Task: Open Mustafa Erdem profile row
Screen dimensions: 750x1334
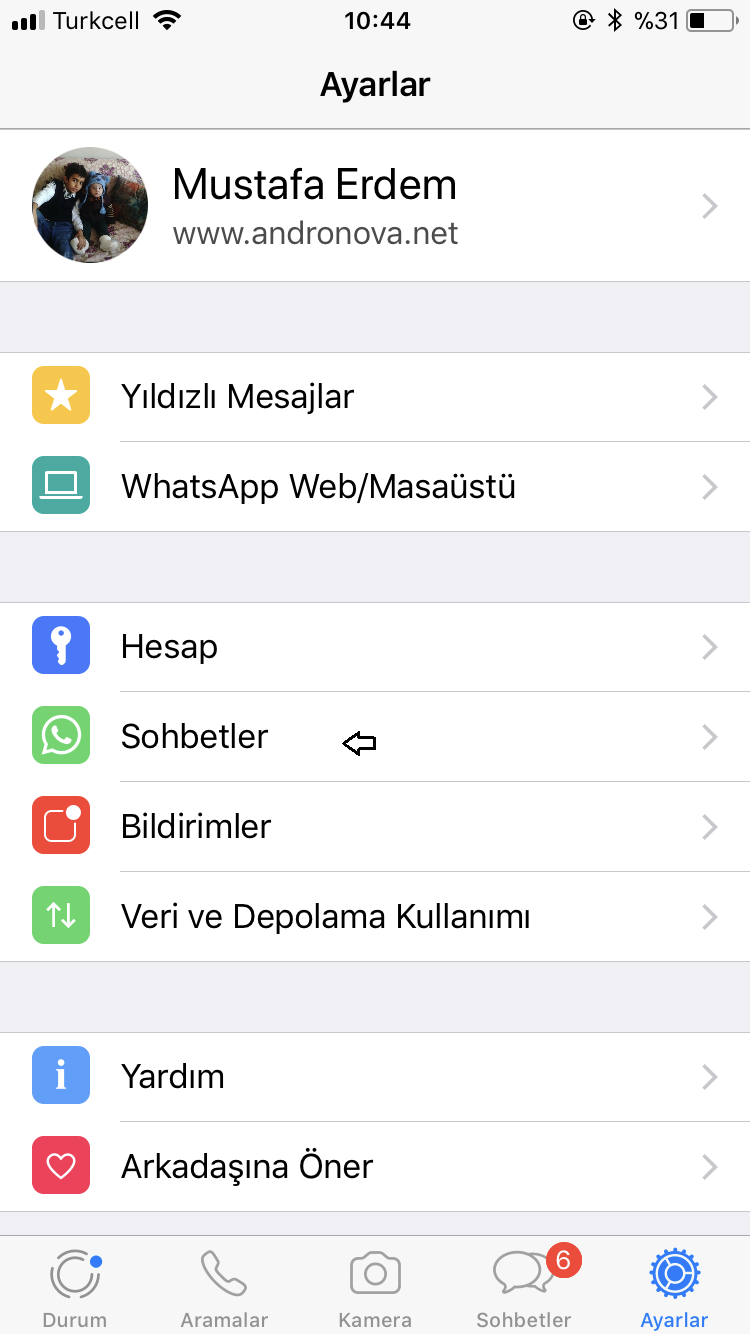Action: click(375, 206)
